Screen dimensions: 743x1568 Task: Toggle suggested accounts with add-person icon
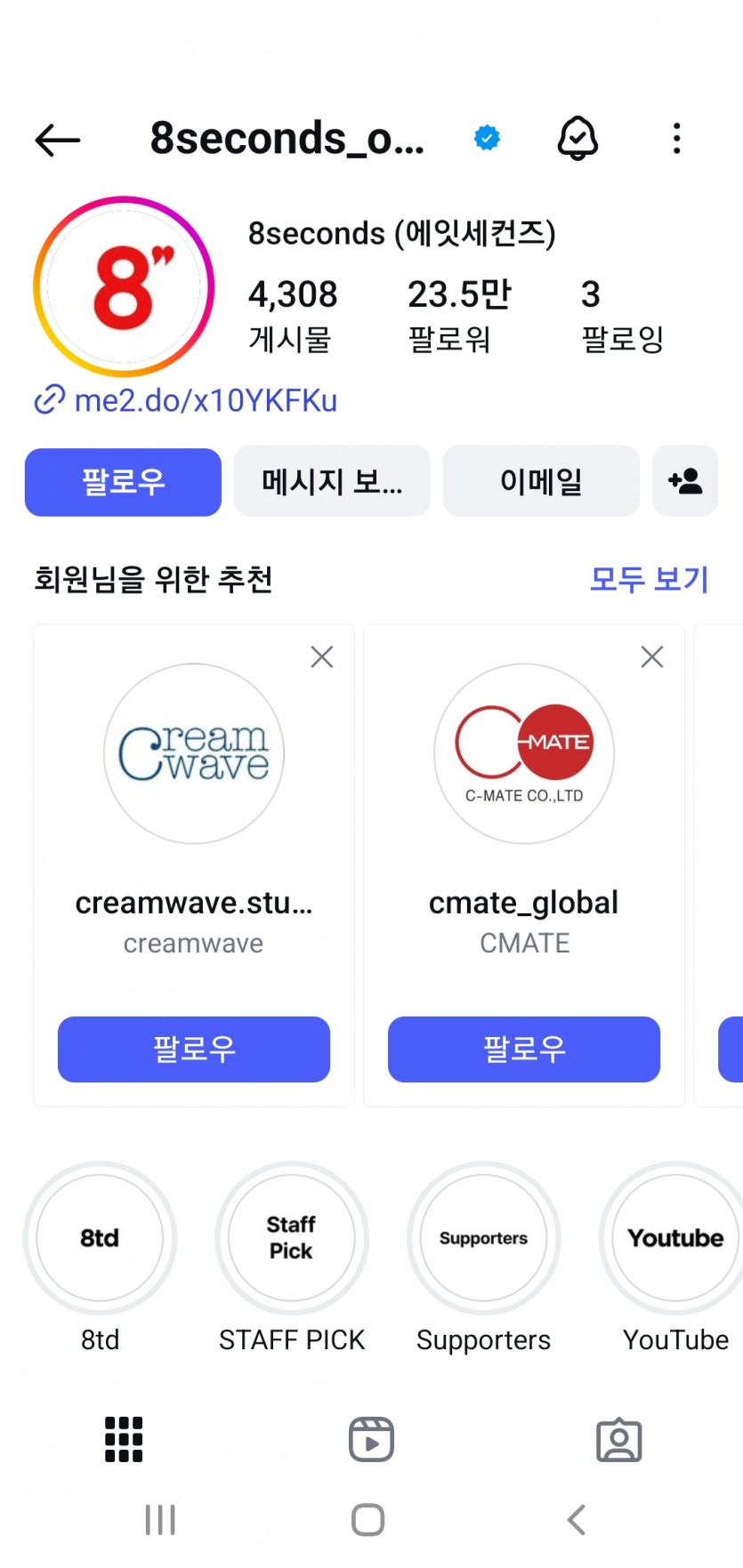coord(685,482)
